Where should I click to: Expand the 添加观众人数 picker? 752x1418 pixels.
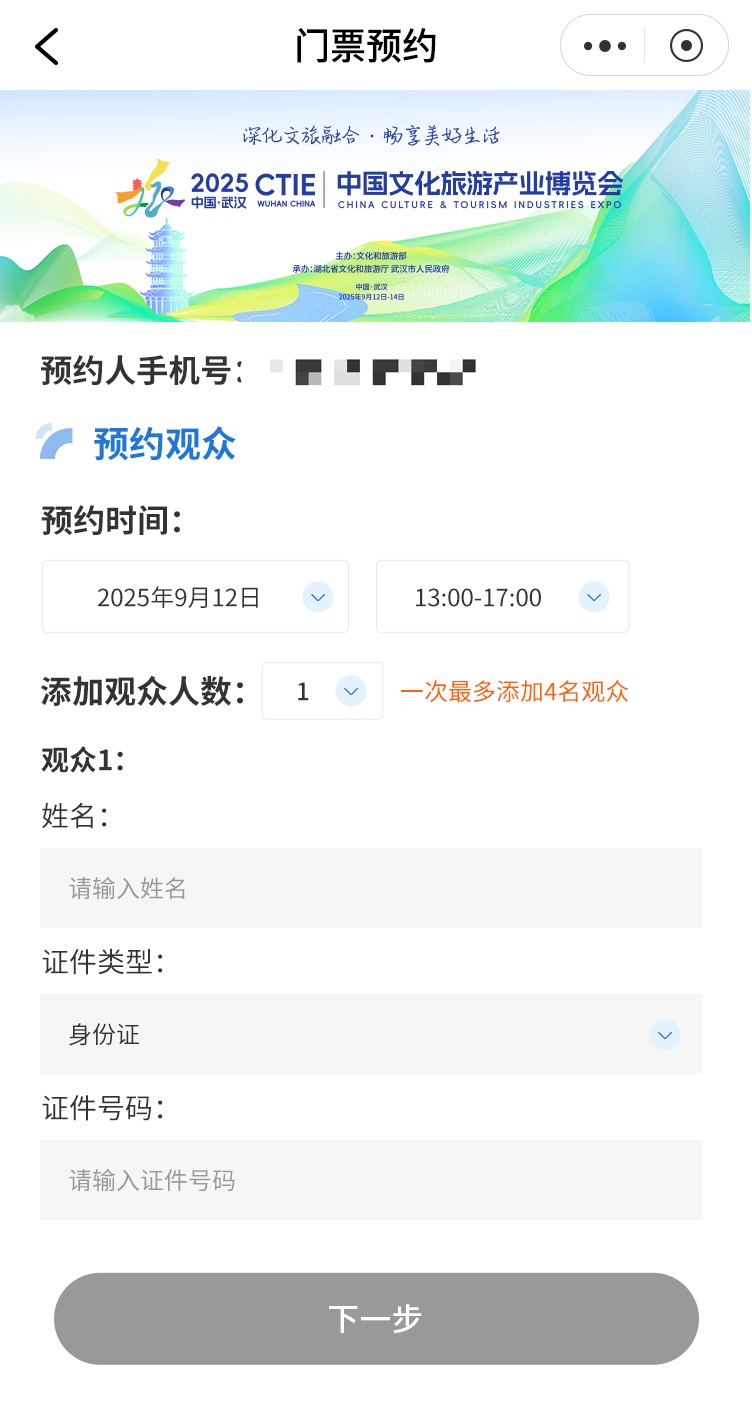pos(322,691)
